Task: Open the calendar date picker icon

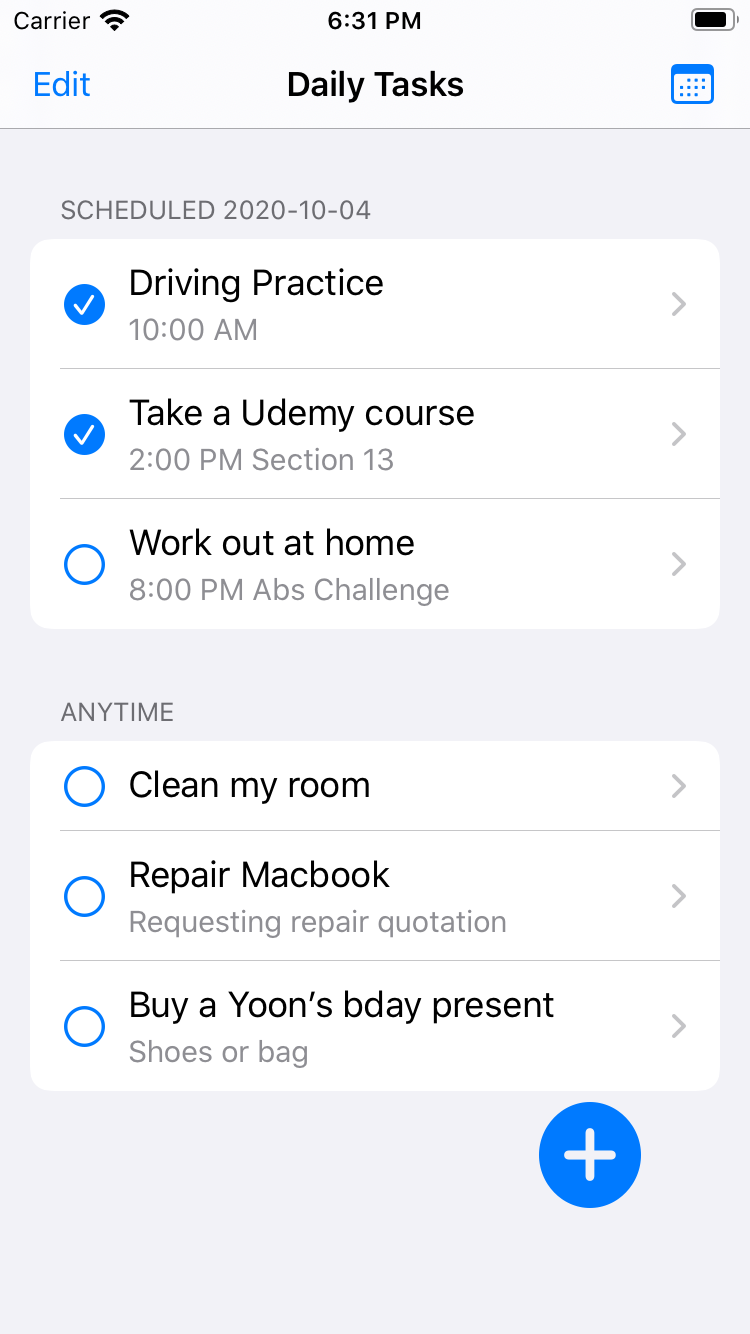Action: coord(692,85)
